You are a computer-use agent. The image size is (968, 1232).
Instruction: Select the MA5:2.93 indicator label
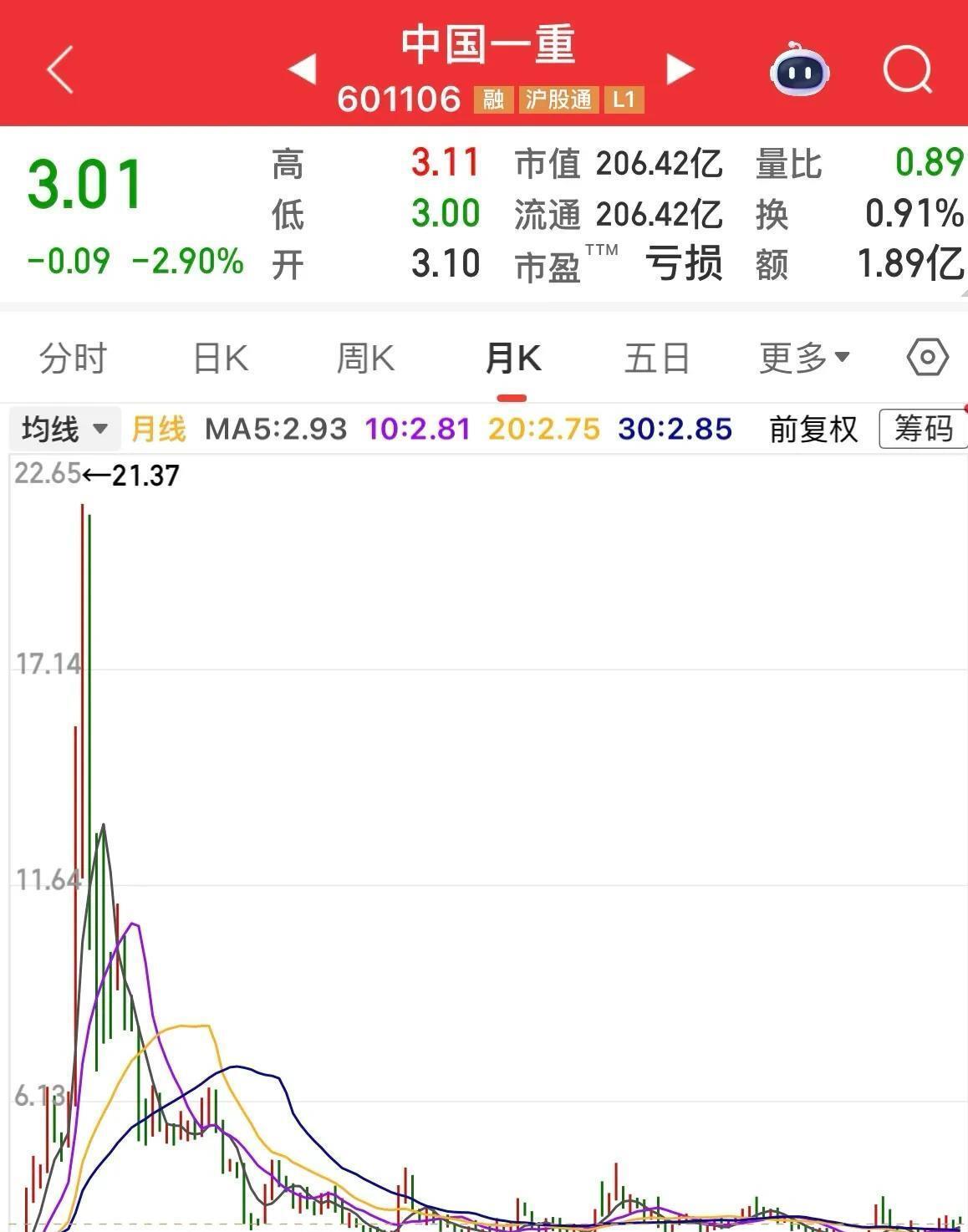coord(273,429)
